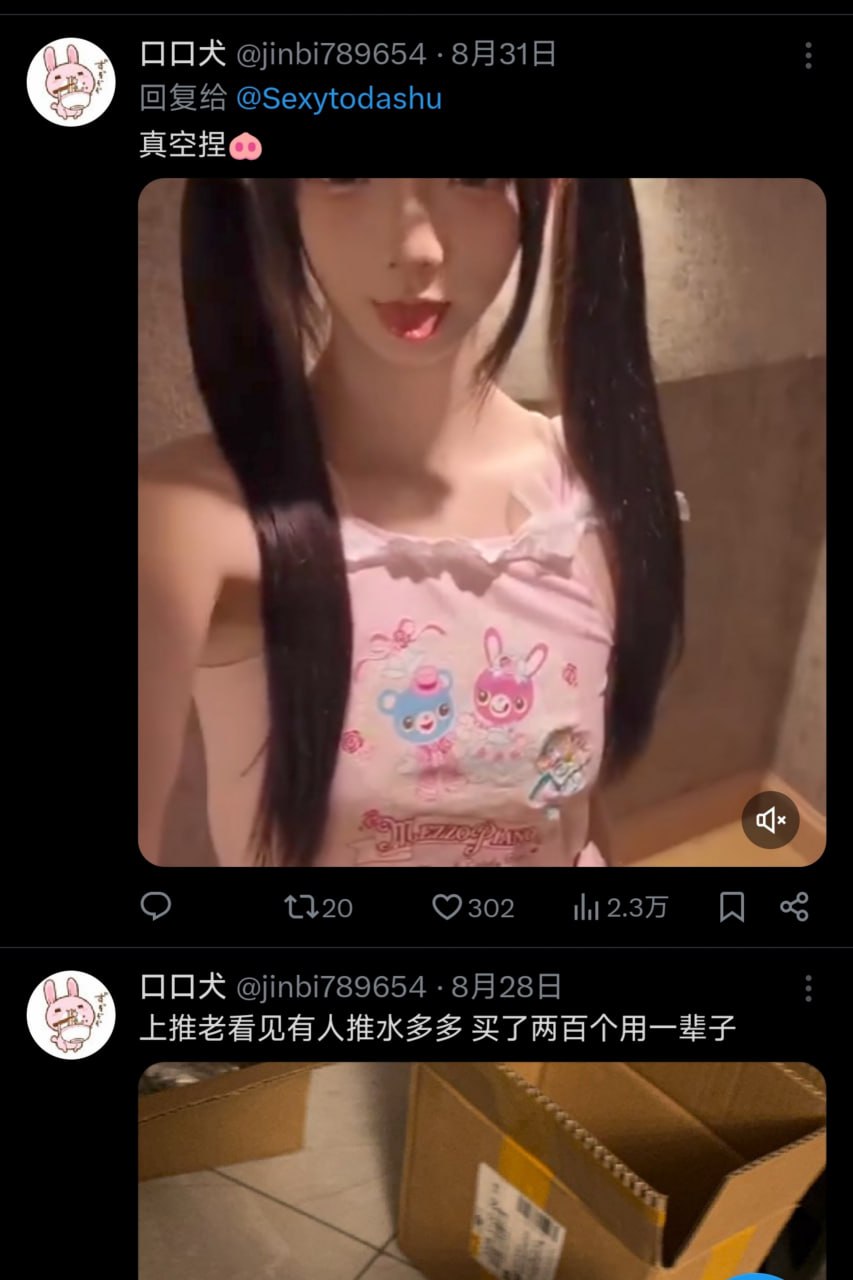This screenshot has height=1280, width=853.
Task: Open the @Sexytodashu mention link
Action: pyautogui.click(x=338, y=99)
